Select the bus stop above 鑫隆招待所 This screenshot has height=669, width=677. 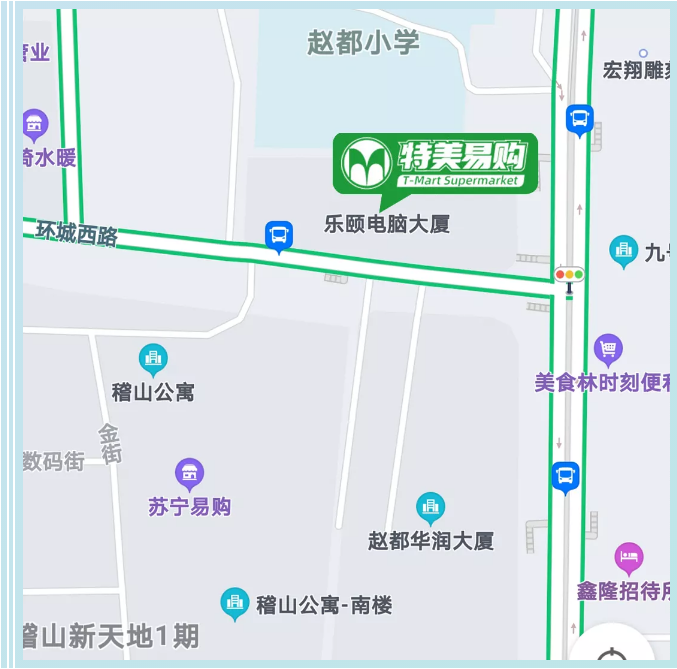point(565,476)
